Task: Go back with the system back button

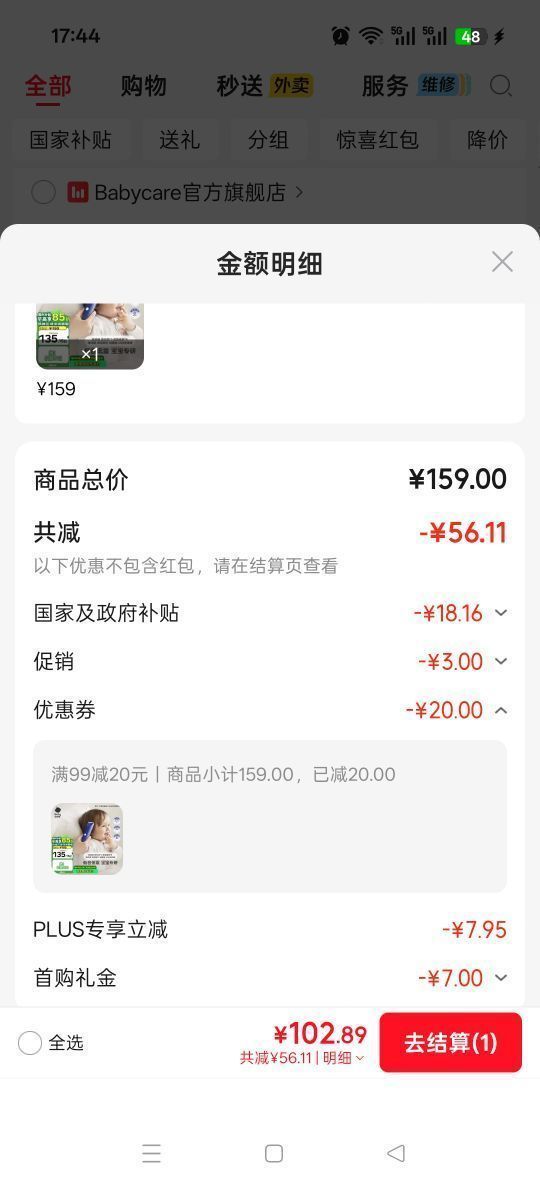Action: click(x=395, y=1153)
